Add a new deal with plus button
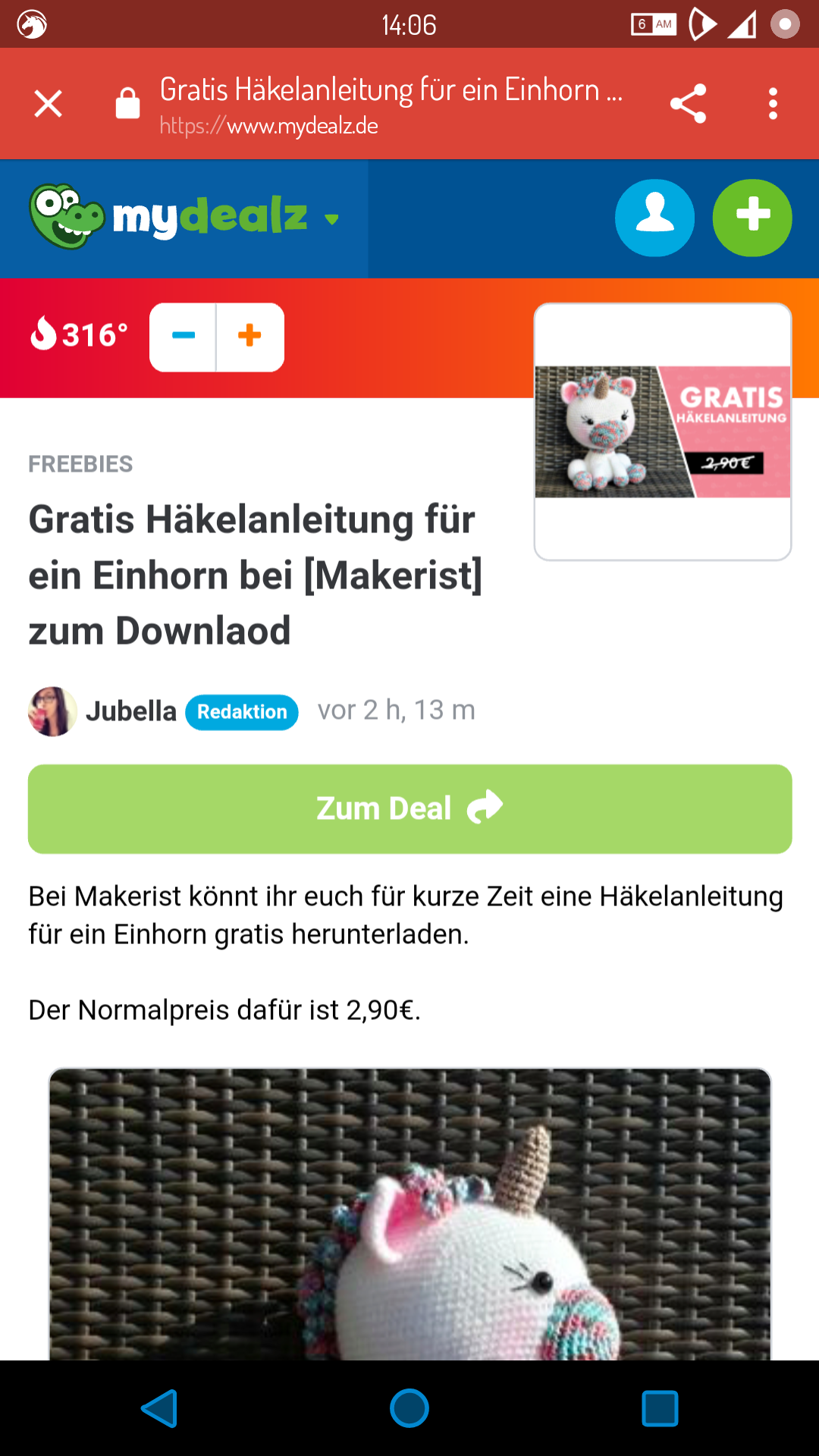Image resolution: width=819 pixels, height=1456 pixels. click(752, 218)
